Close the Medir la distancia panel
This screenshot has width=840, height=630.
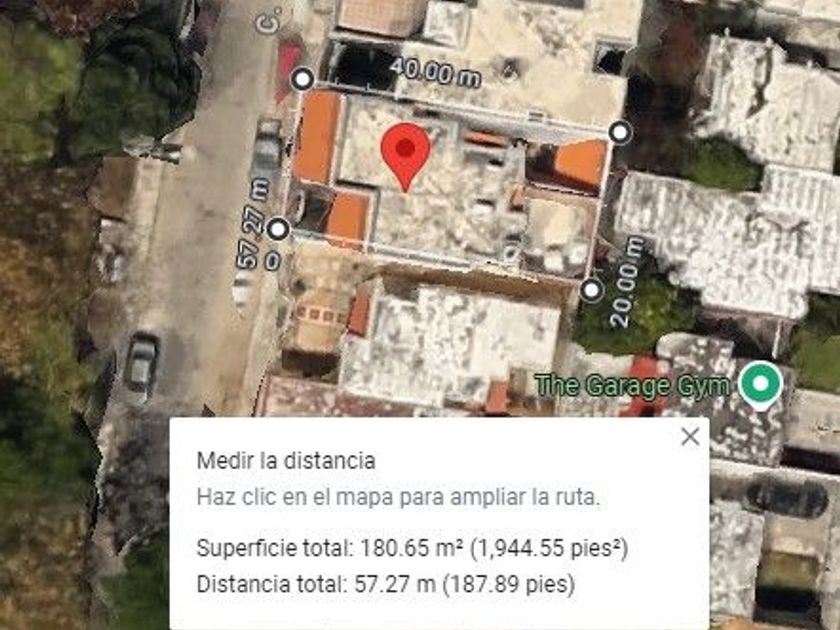[689, 437]
